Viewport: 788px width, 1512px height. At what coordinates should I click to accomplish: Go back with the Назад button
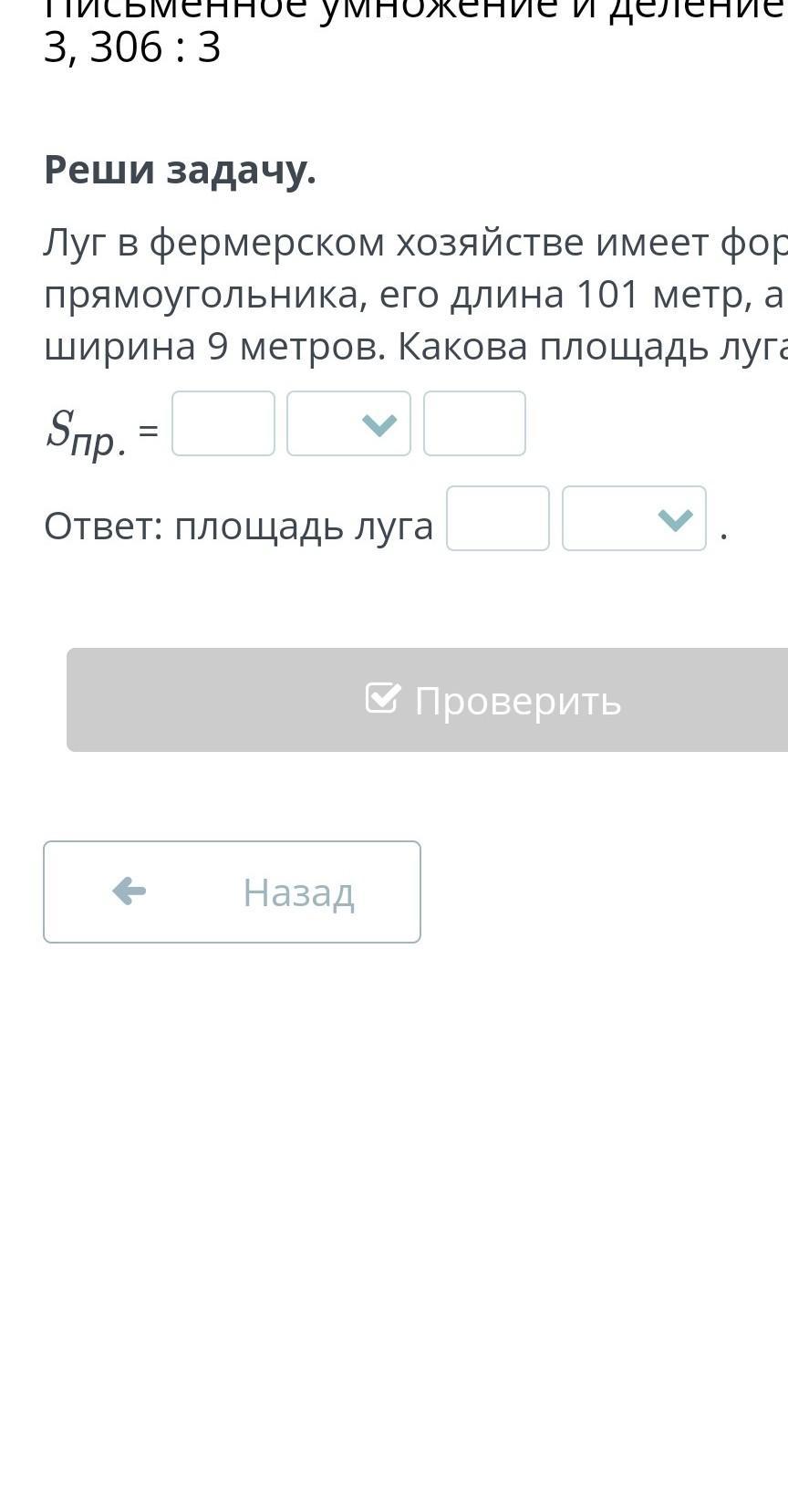click(232, 892)
